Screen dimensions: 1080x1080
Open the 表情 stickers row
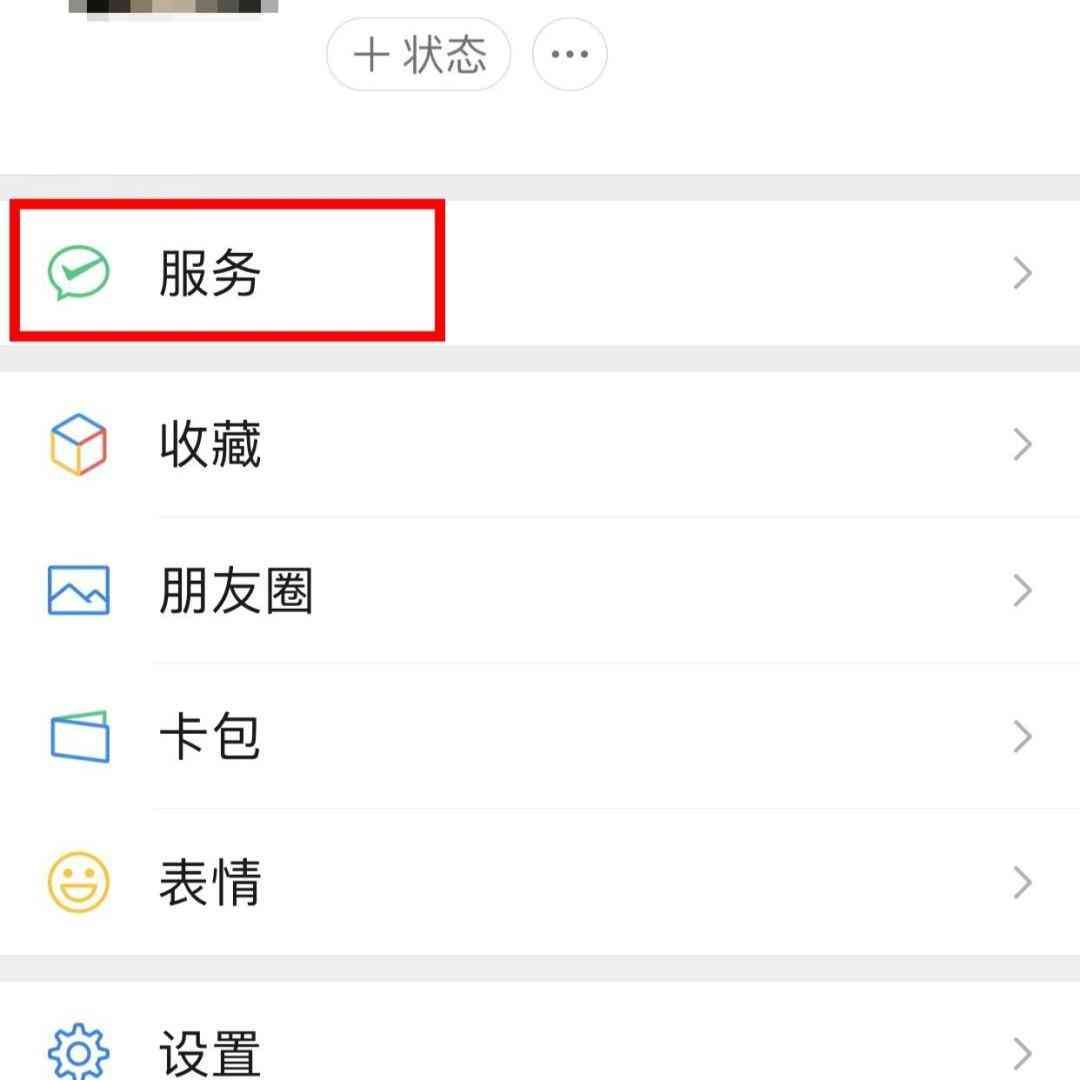[x=540, y=882]
